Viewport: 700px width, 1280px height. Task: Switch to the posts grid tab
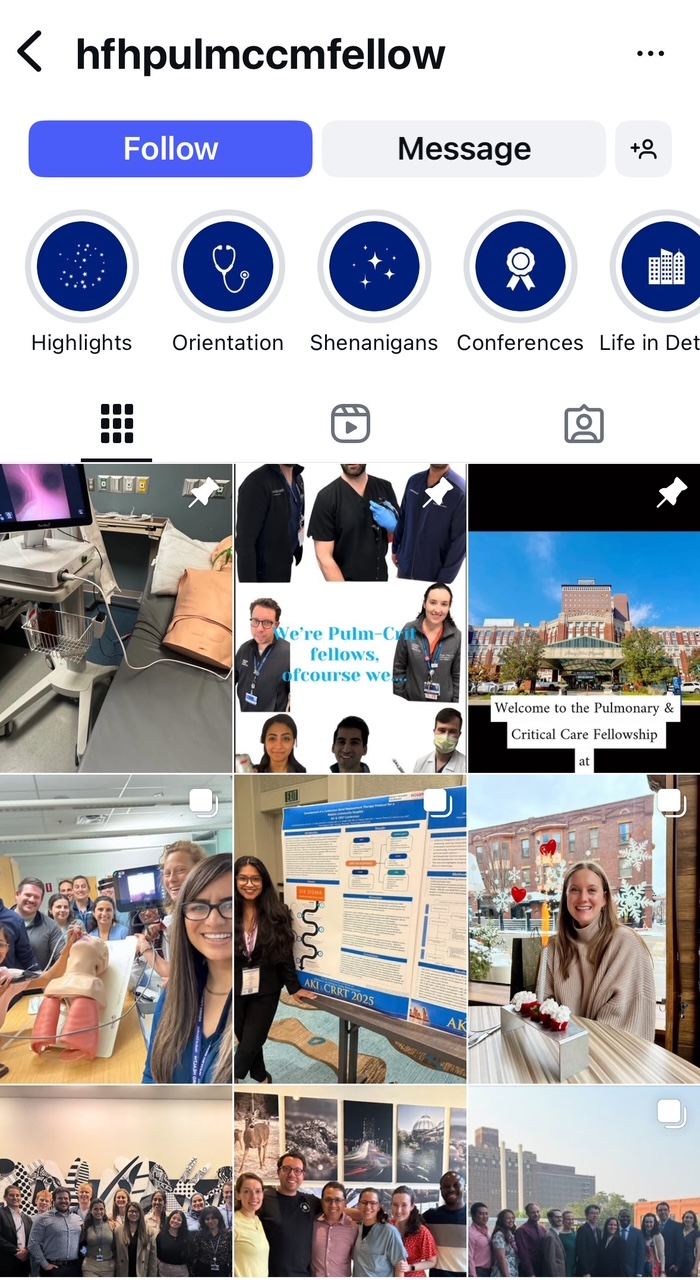(x=117, y=424)
